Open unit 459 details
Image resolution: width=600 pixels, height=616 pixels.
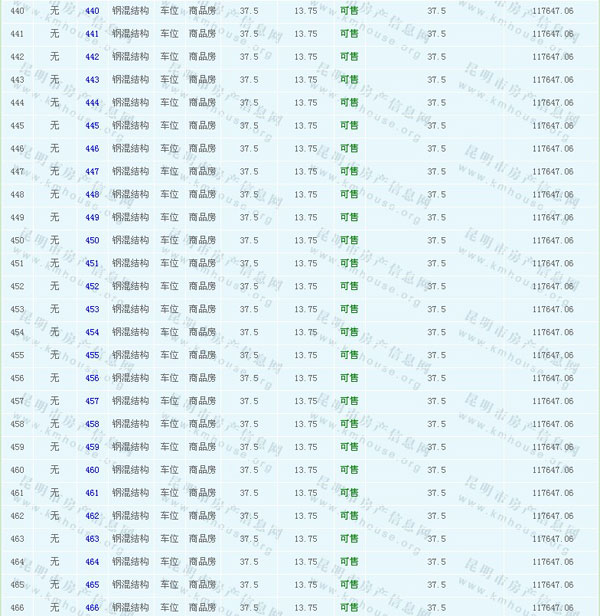pos(92,447)
